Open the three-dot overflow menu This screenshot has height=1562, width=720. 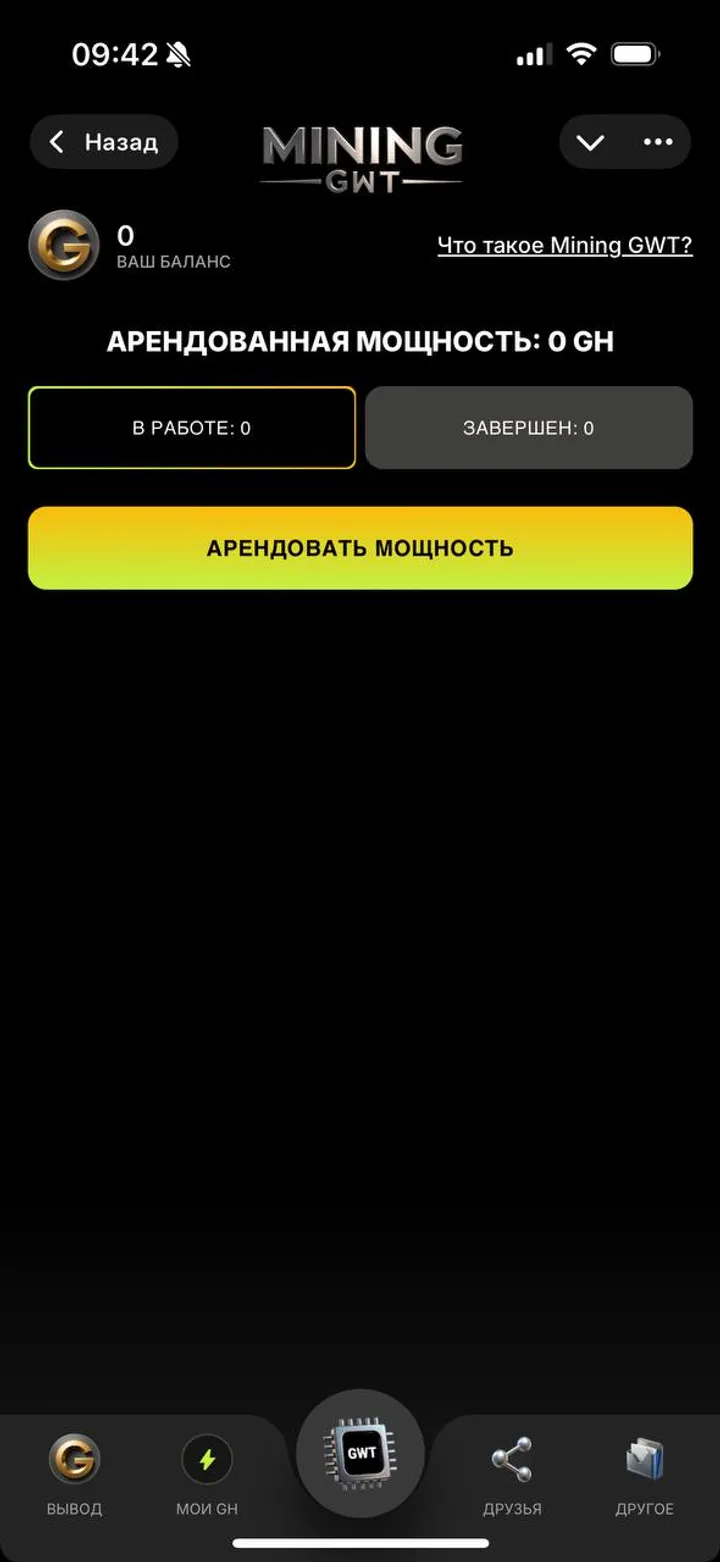658,142
